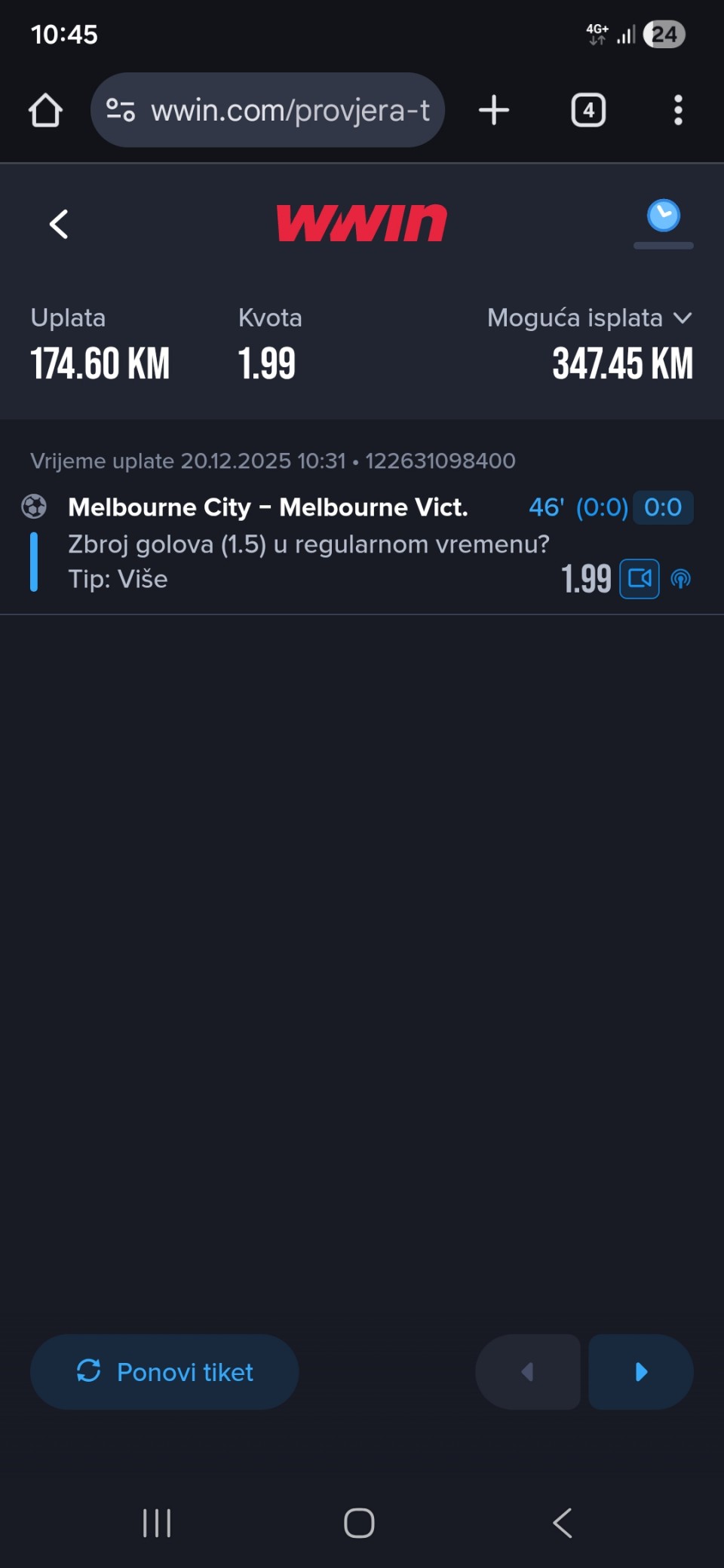Open recent apps from the navigation bar

click(x=157, y=1523)
